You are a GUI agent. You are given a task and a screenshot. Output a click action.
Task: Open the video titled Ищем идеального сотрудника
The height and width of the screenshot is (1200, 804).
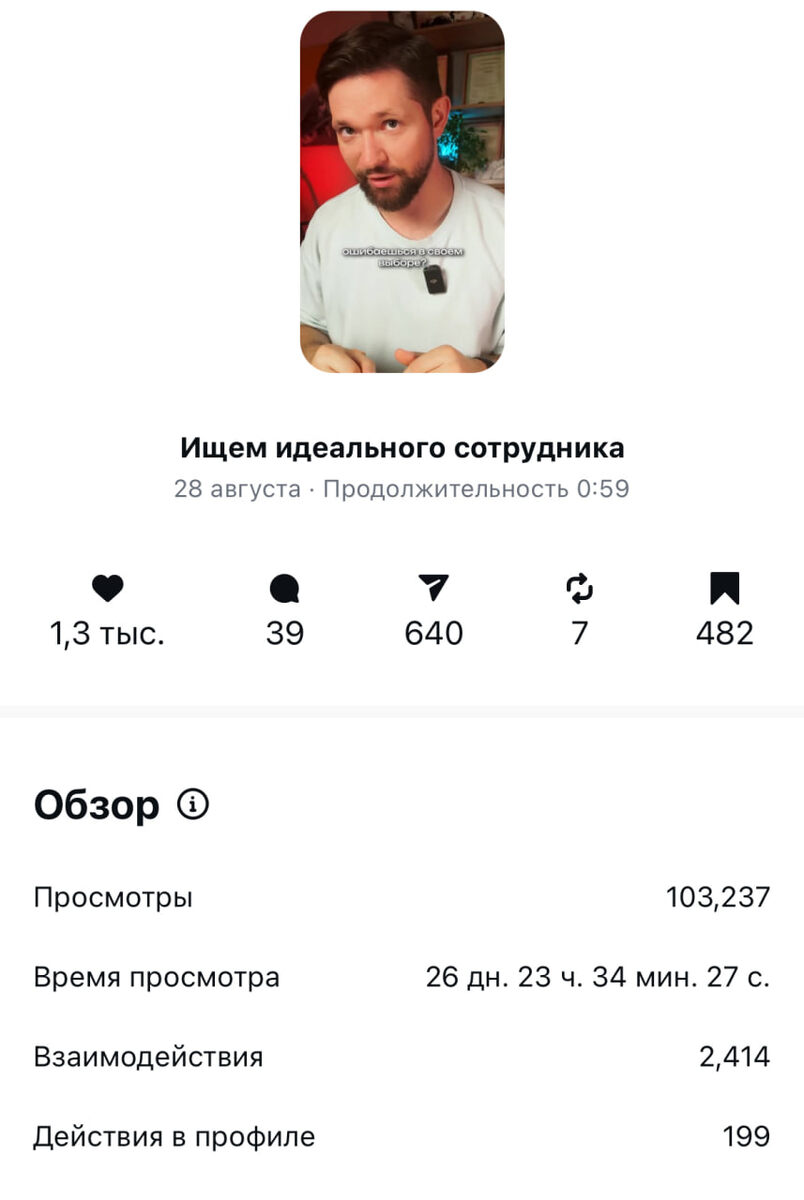click(402, 446)
